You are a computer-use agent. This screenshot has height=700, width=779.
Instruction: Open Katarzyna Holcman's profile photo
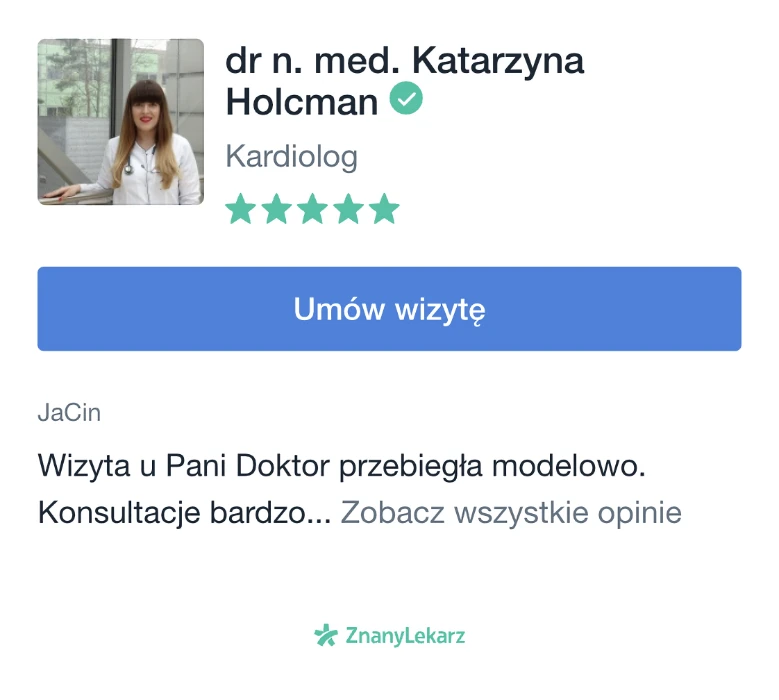(x=121, y=122)
